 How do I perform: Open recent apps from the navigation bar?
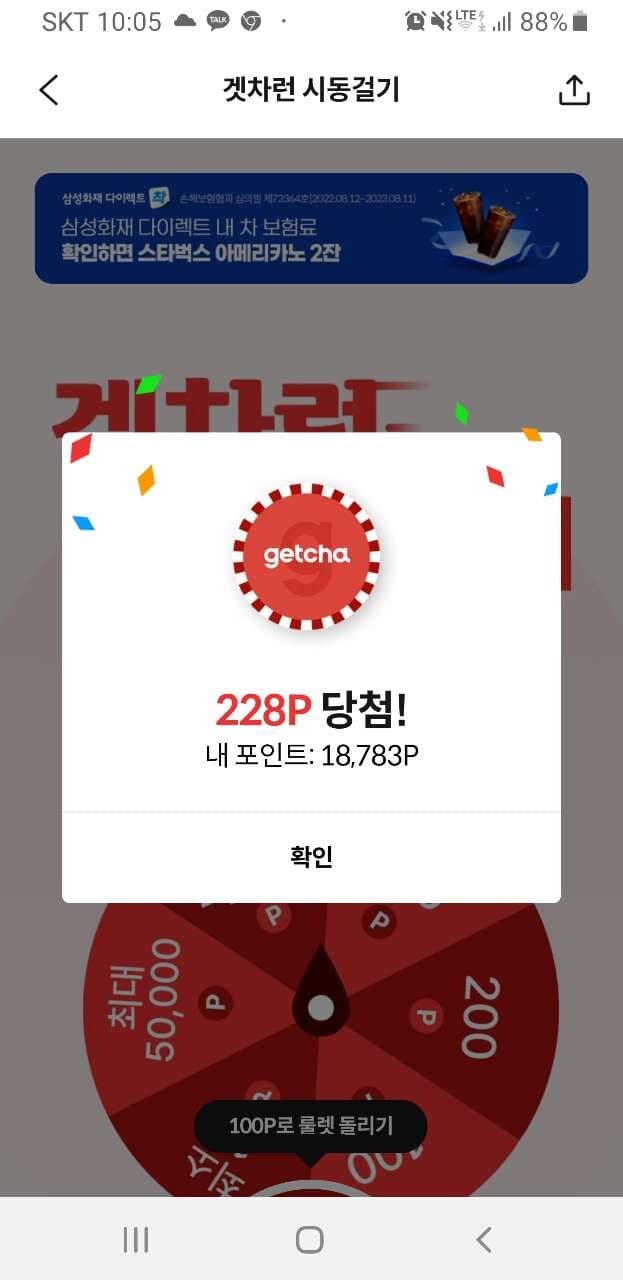(136, 1240)
